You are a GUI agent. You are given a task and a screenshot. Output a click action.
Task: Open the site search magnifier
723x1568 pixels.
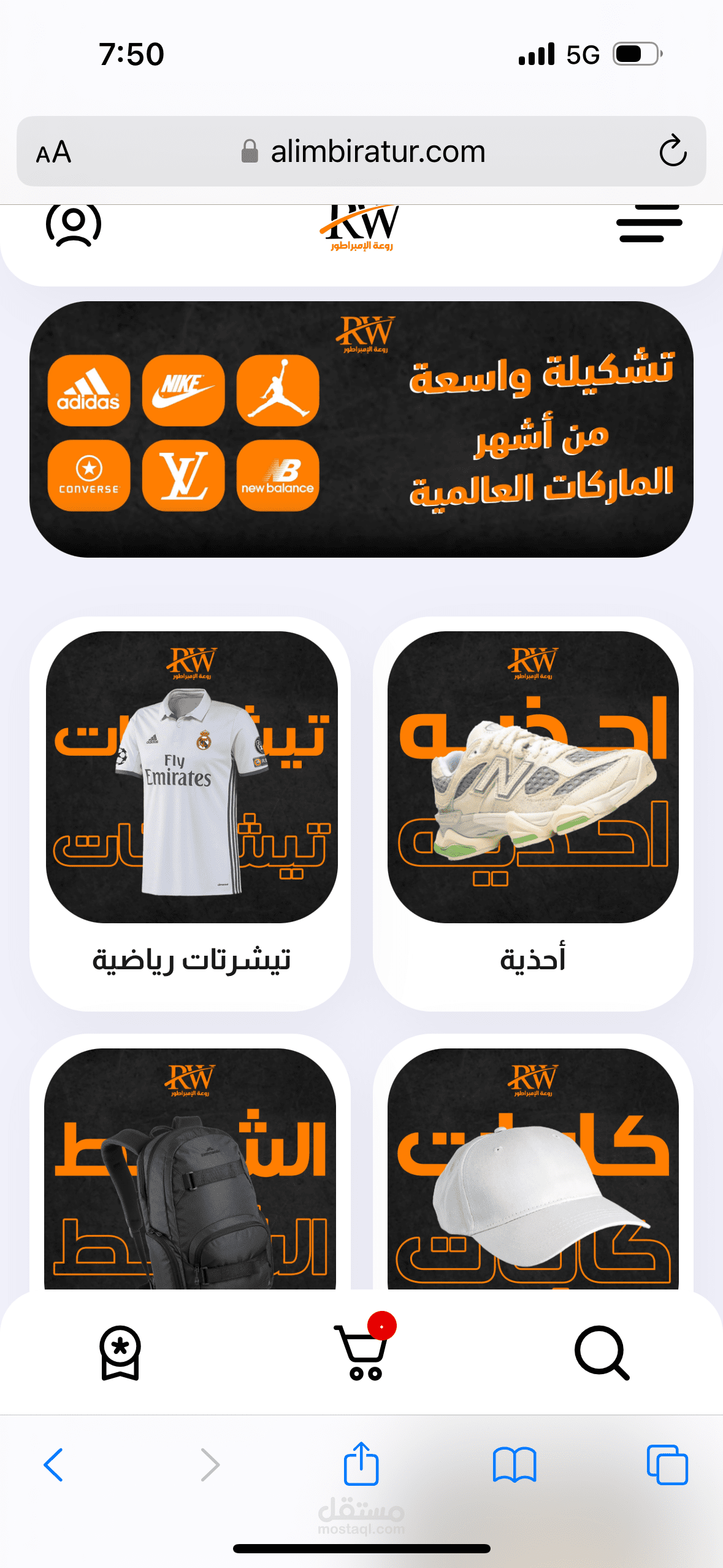click(x=602, y=1353)
